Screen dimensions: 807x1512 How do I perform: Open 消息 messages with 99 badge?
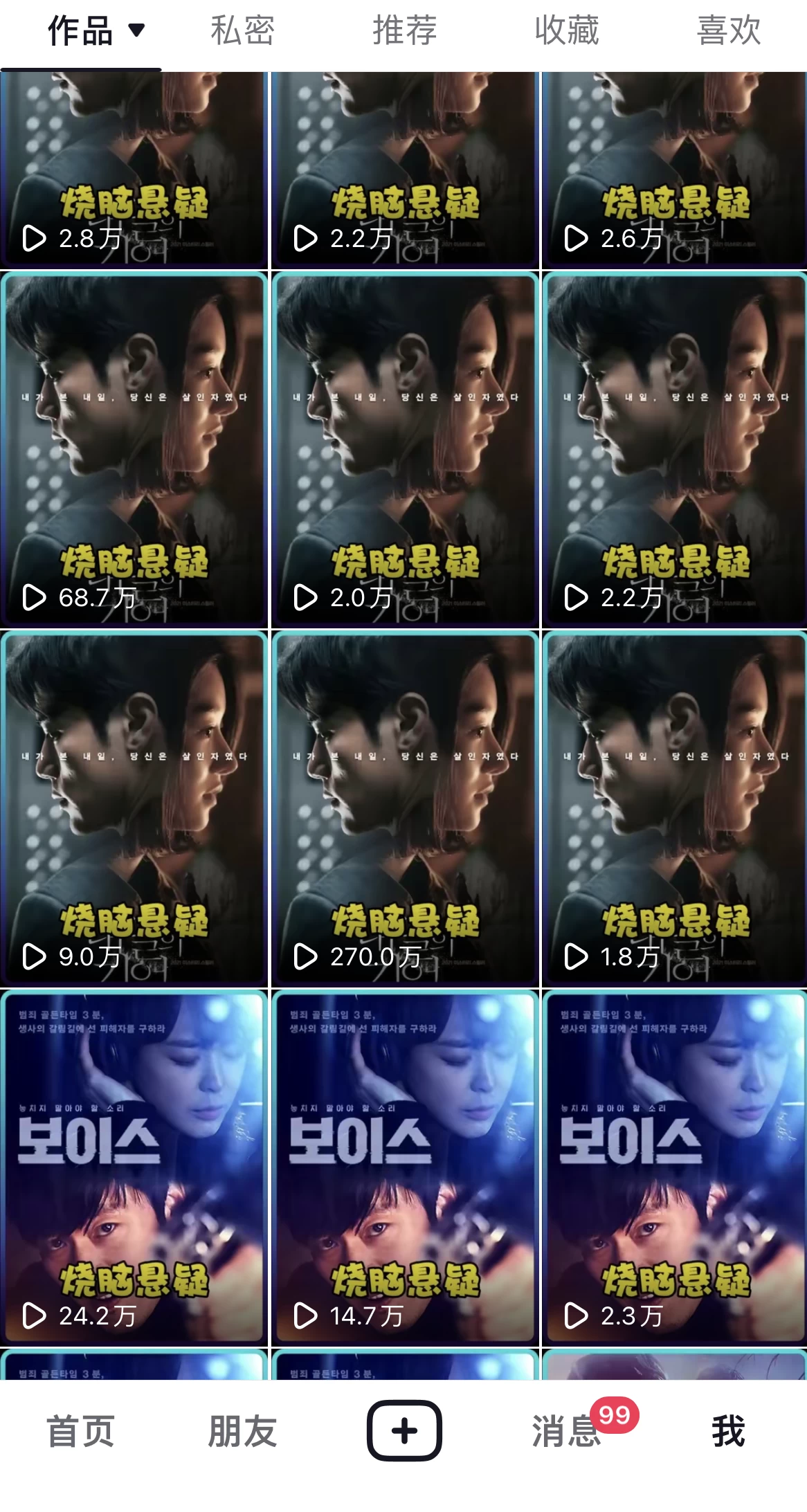pos(567,1431)
